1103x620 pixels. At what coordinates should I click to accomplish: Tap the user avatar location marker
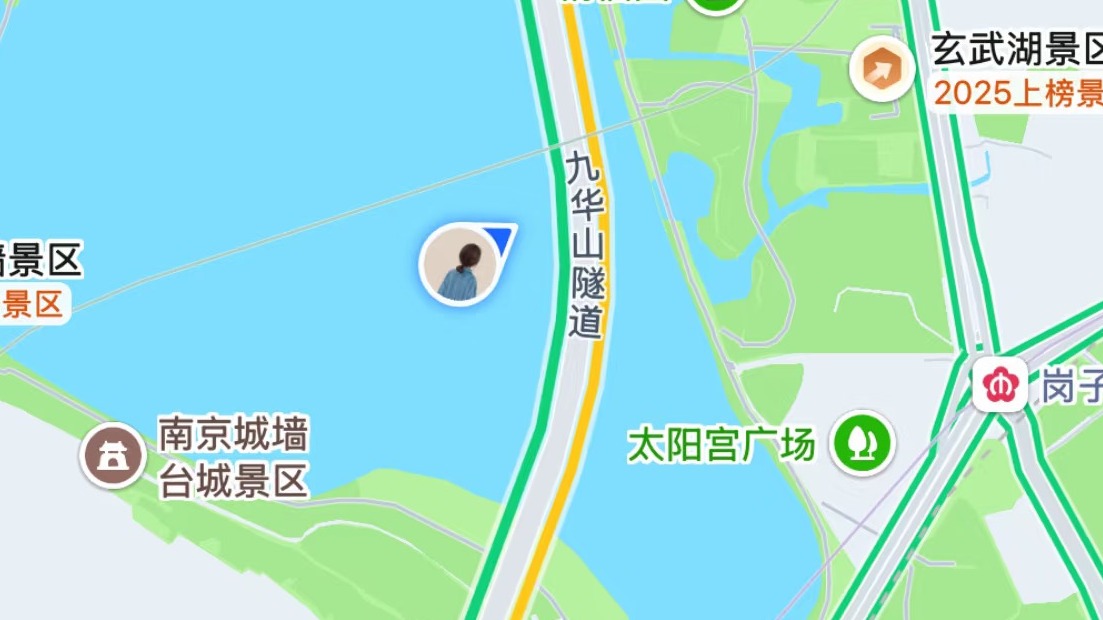pos(460,264)
